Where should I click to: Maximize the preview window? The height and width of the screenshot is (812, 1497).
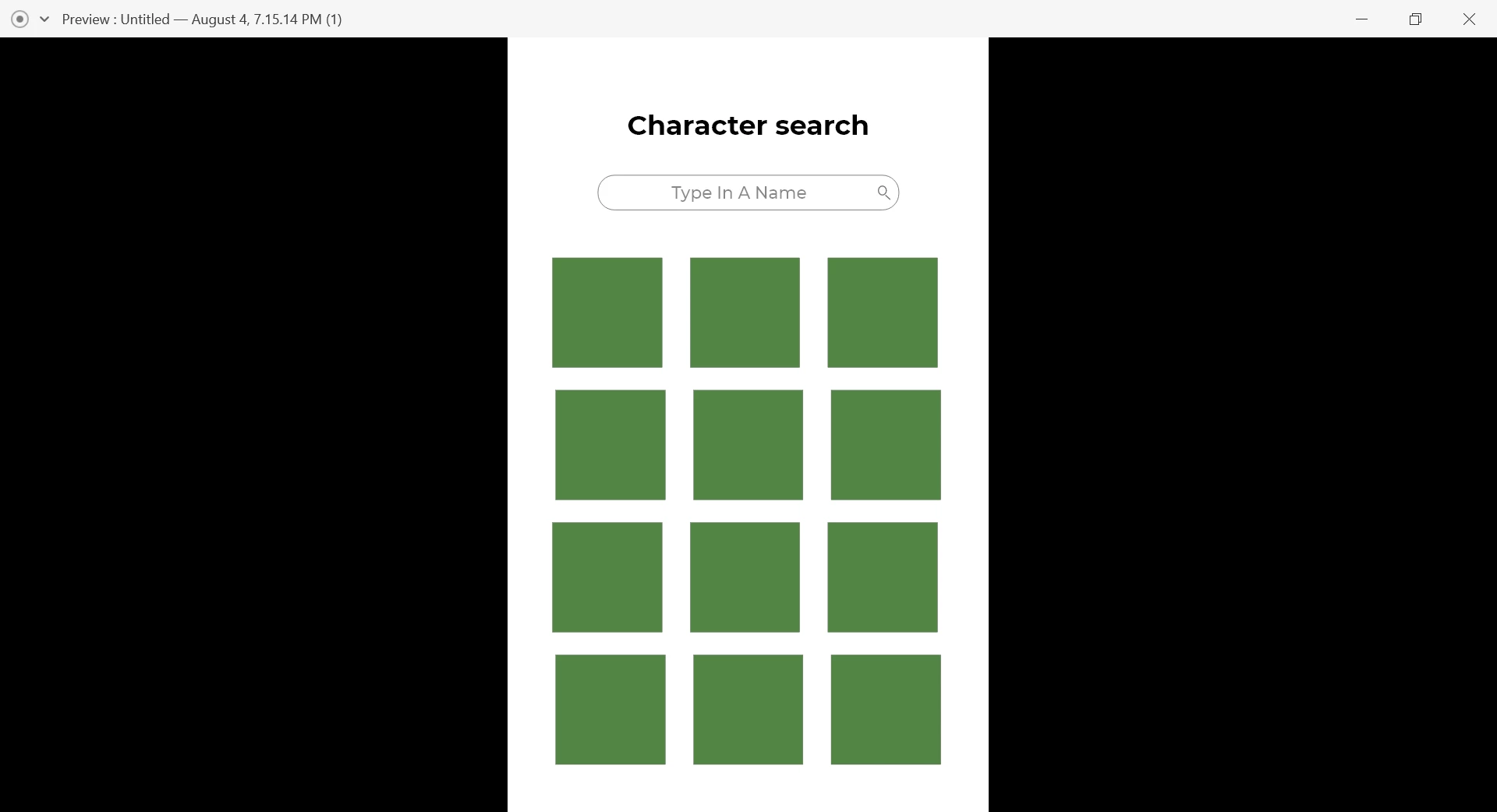pos(1415,19)
